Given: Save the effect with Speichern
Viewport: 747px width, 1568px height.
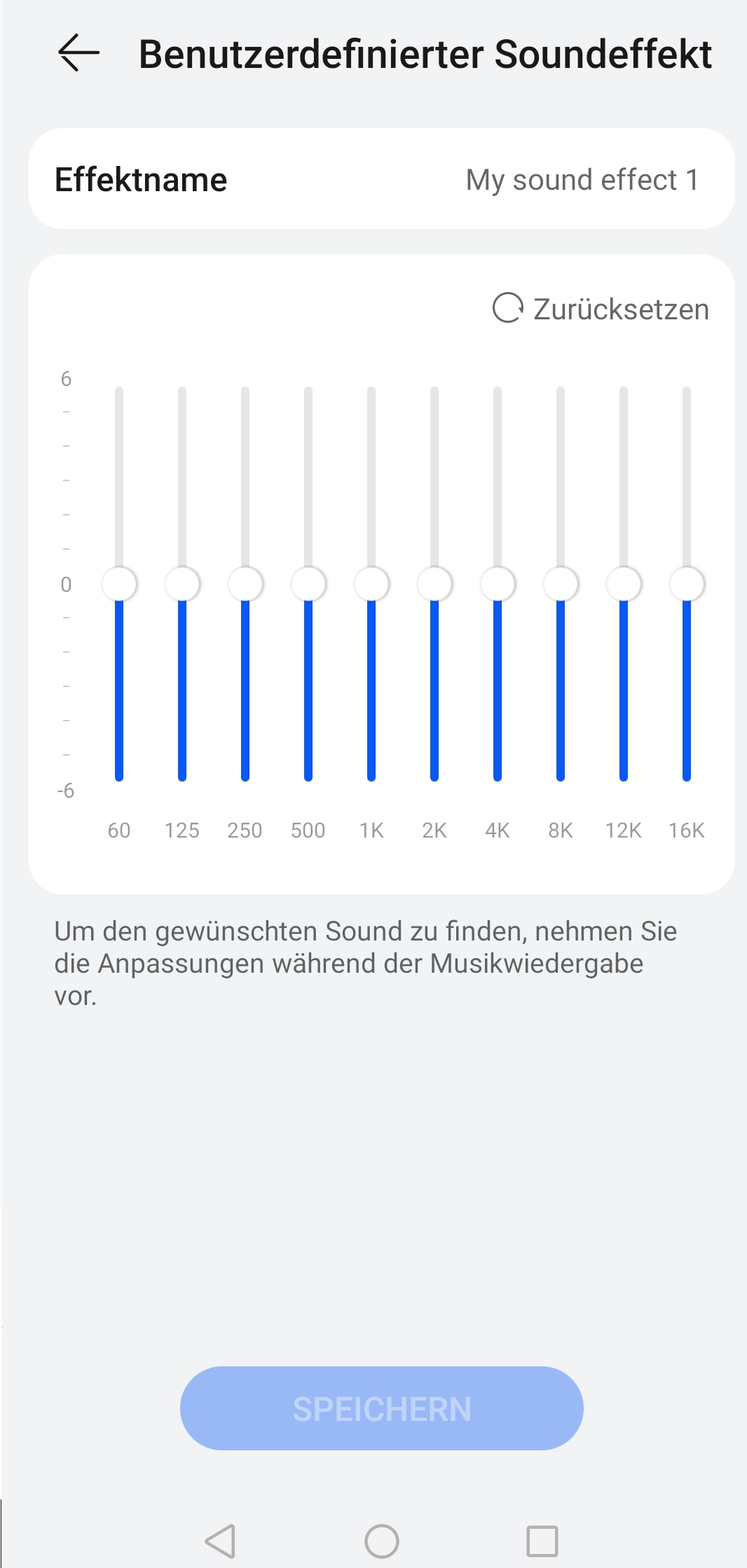Looking at the screenshot, I should pyautogui.click(x=381, y=1408).
